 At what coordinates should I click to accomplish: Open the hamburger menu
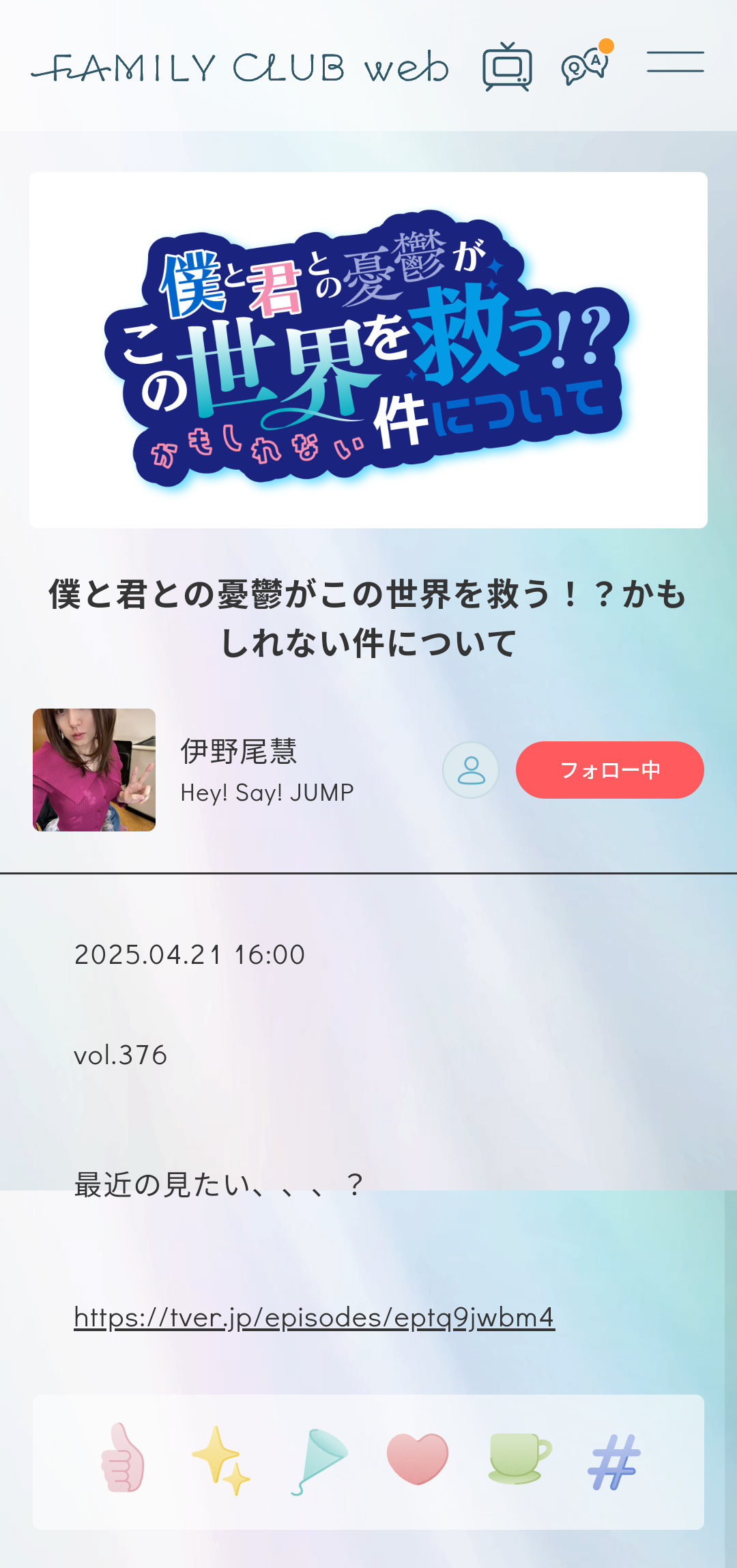[675, 62]
